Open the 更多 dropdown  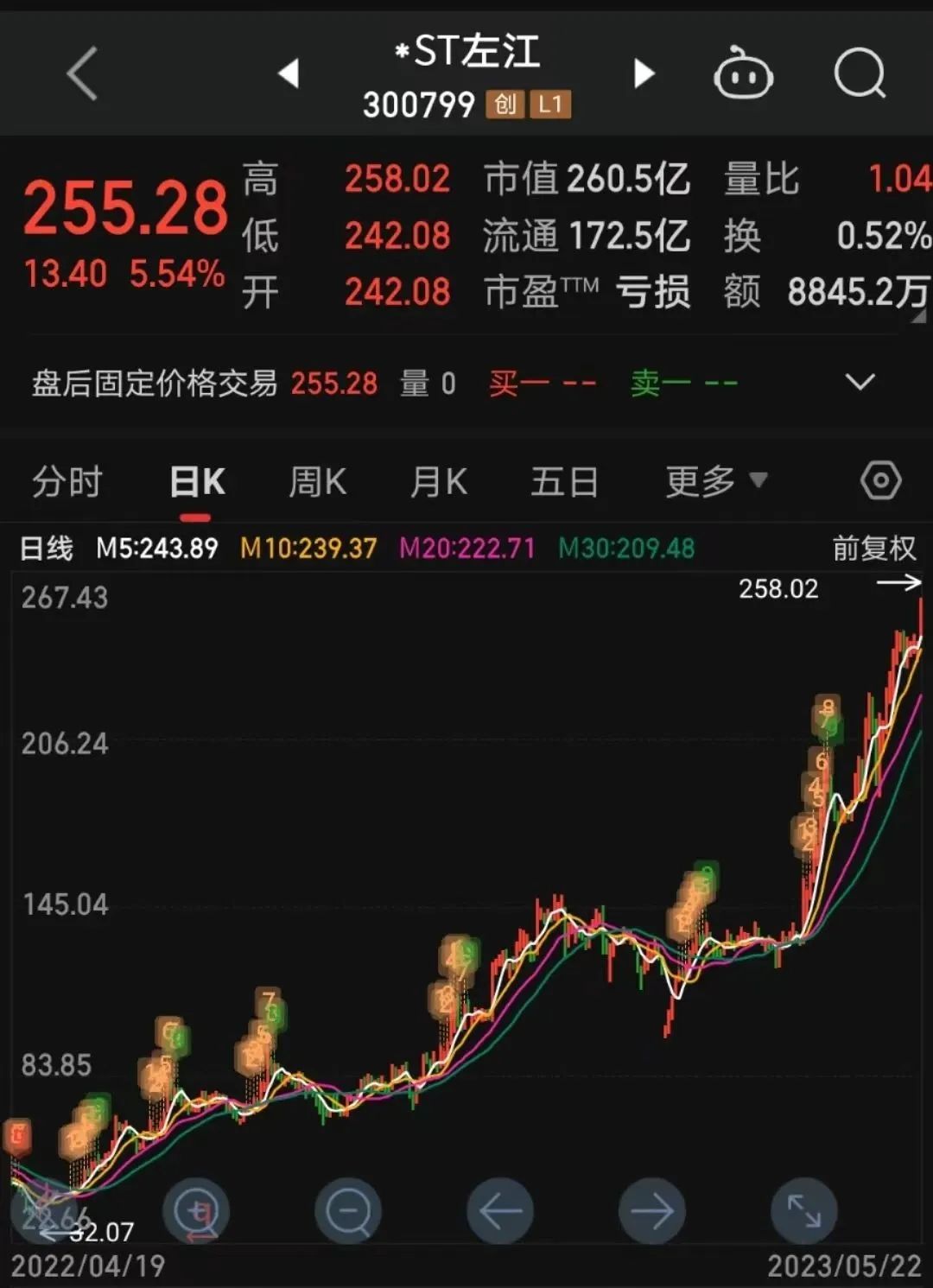pyautogui.click(x=715, y=482)
